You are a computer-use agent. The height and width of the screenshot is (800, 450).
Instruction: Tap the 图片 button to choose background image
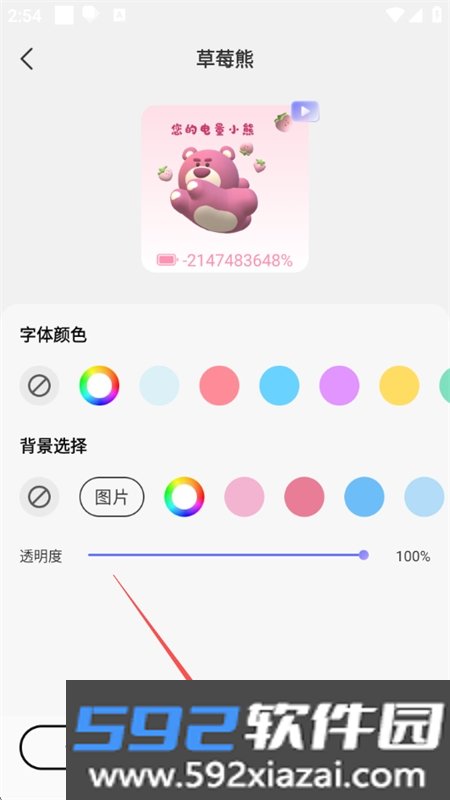pos(112,497)
